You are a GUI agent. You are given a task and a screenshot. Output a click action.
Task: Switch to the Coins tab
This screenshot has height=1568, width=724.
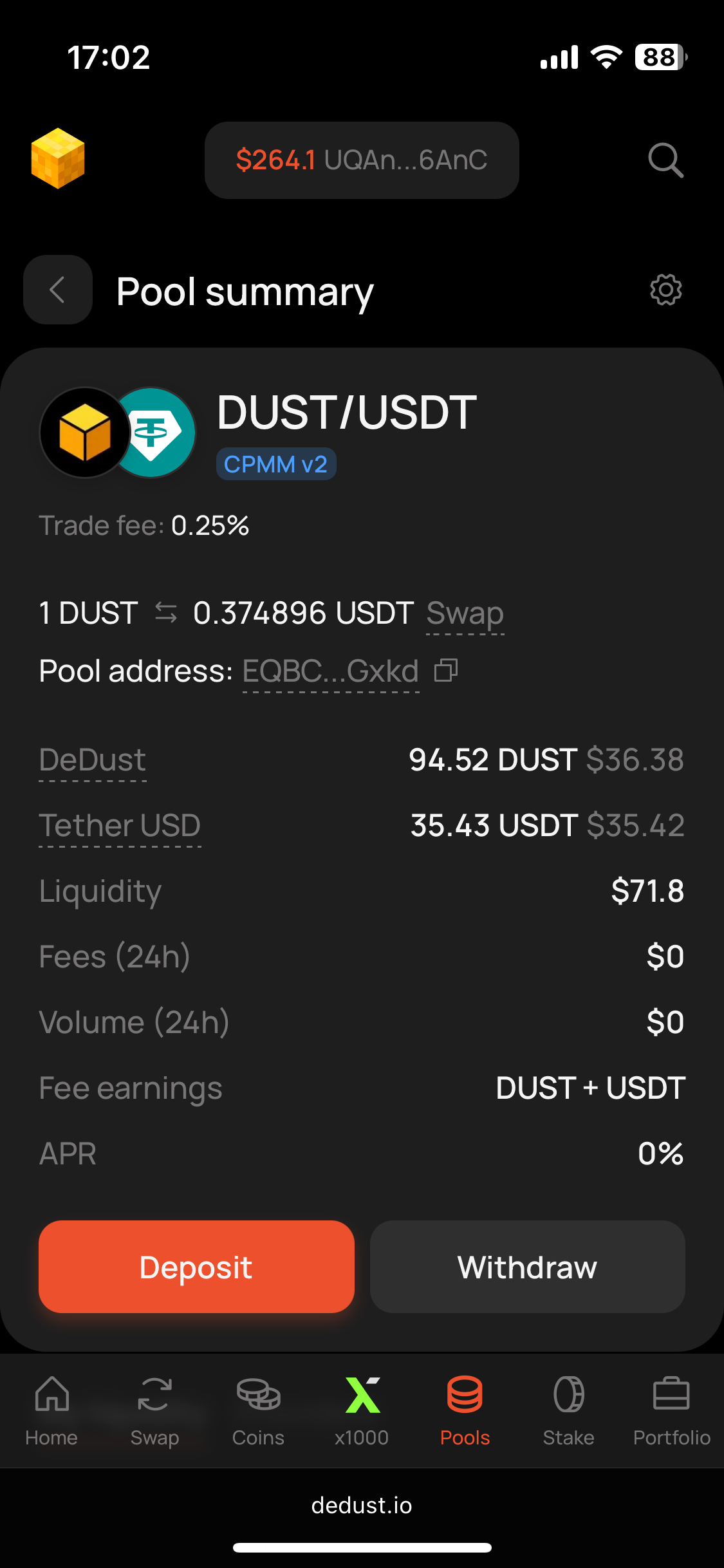click(x=258, y=1410)
